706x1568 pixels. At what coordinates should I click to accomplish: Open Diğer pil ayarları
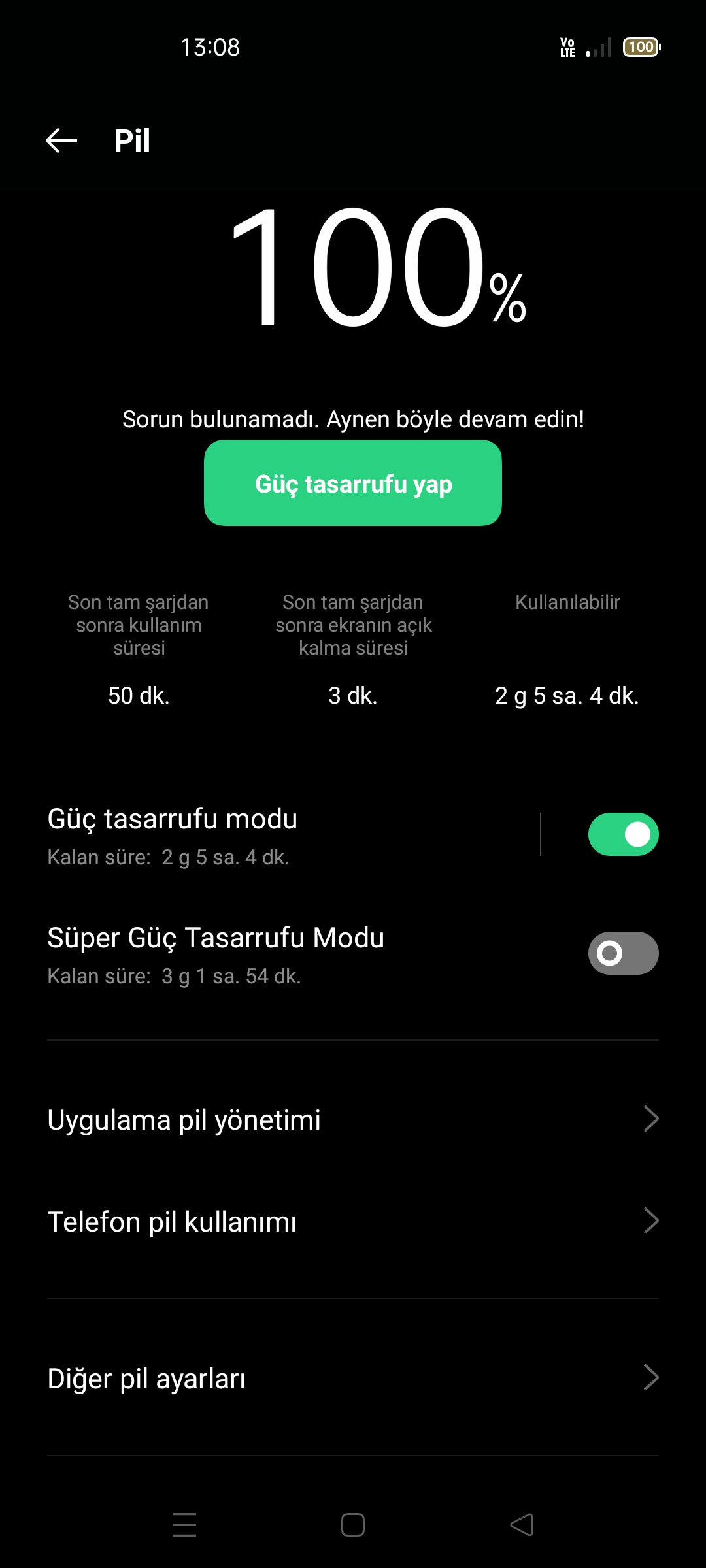[353, 1378]
